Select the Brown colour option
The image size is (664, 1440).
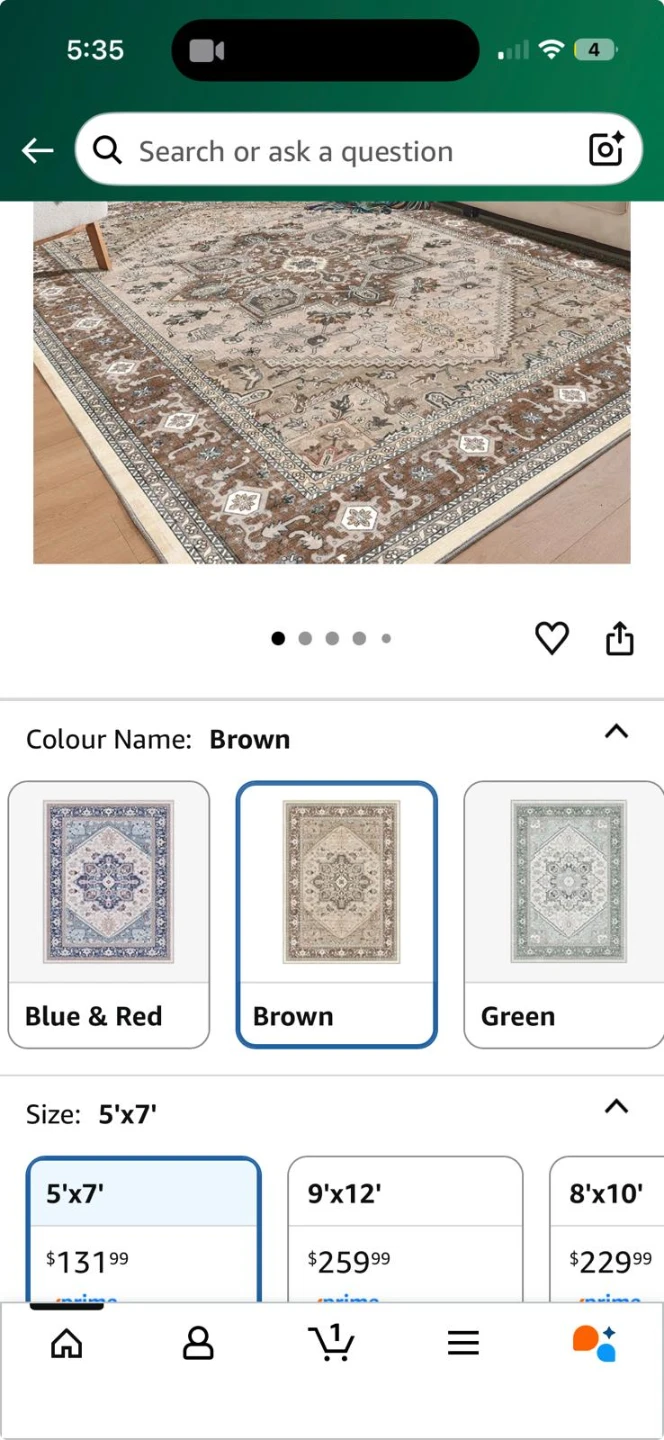[x=337, y=914]
